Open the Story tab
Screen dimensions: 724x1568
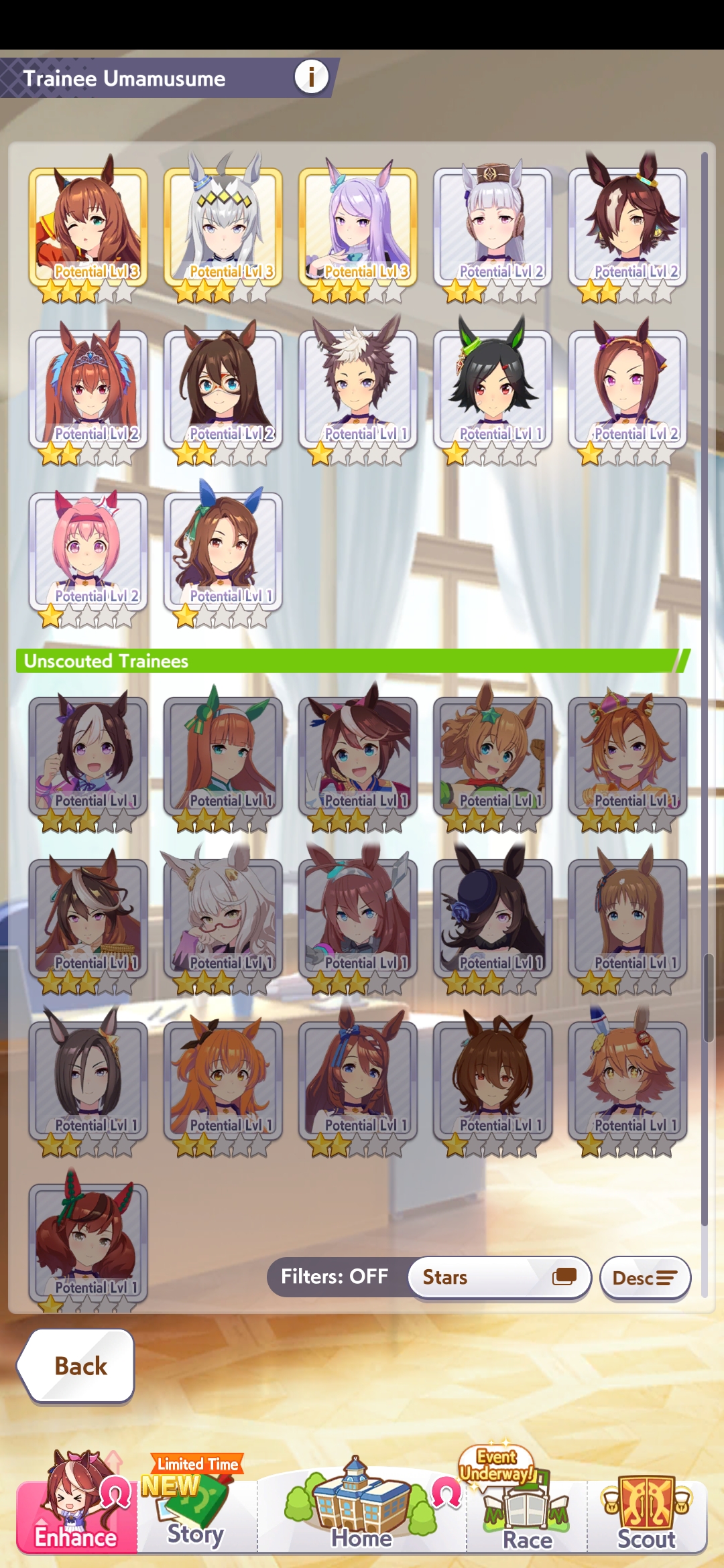pos(196,1508)
